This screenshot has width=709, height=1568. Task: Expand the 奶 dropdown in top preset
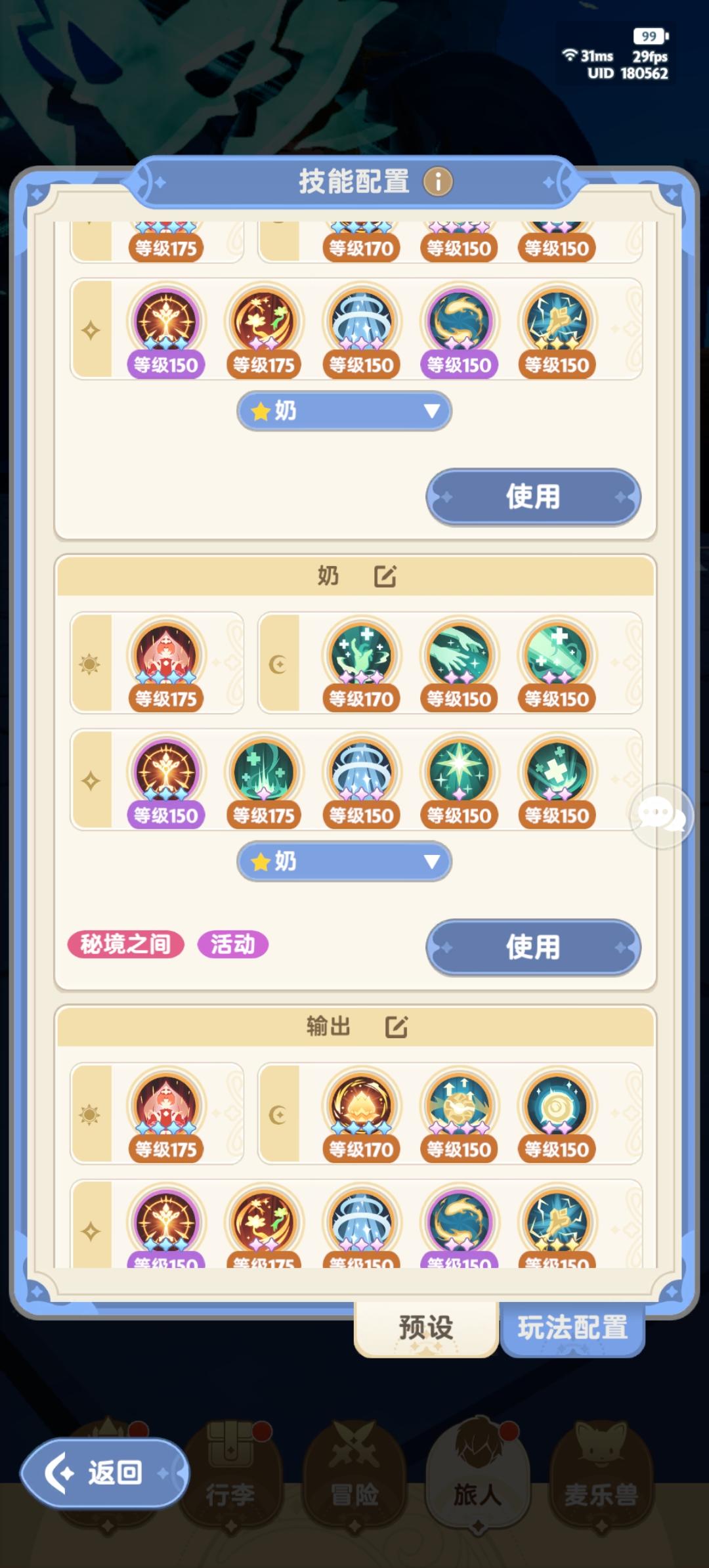coord(344,410)
